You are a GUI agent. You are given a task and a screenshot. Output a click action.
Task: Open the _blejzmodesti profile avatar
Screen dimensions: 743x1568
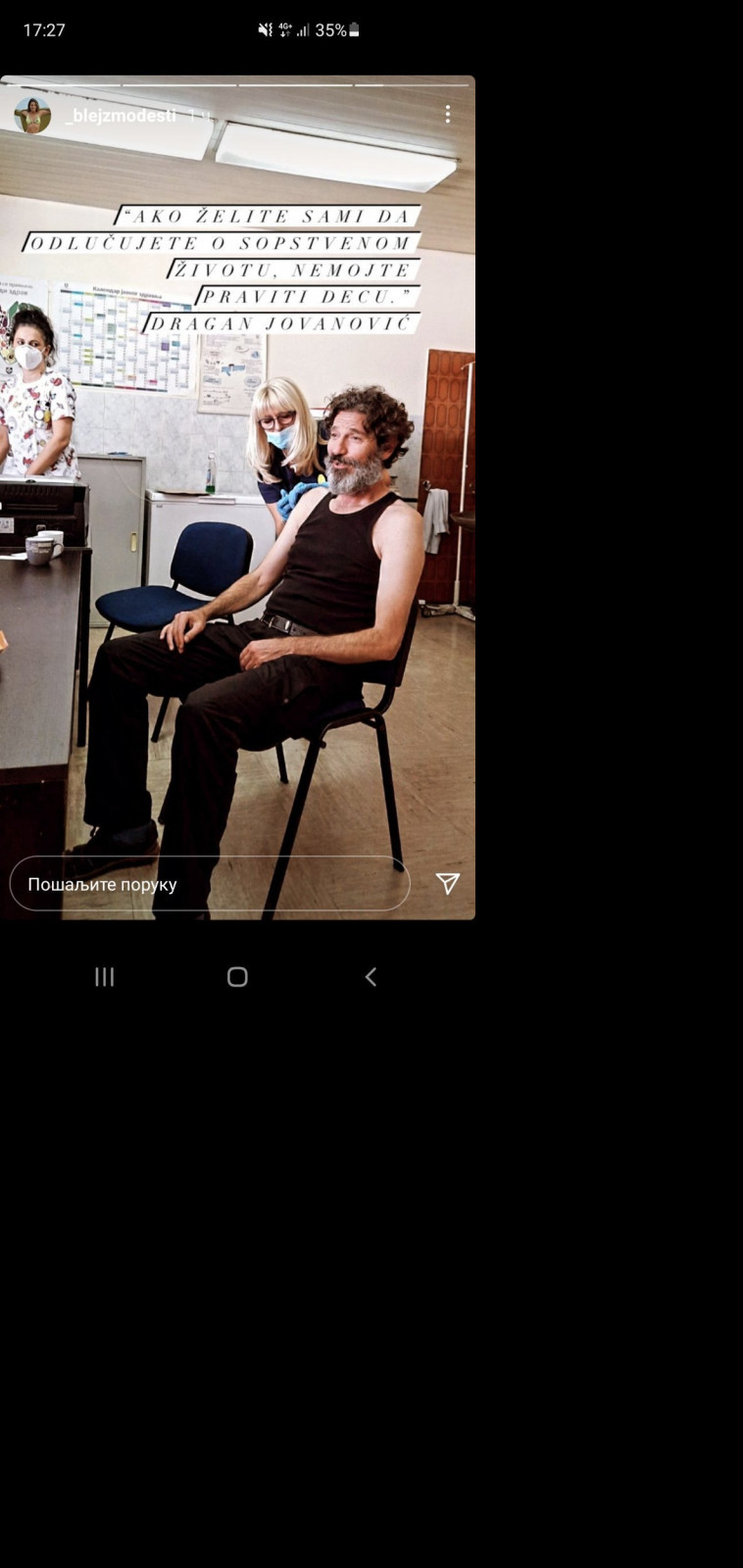pos(32,116)
